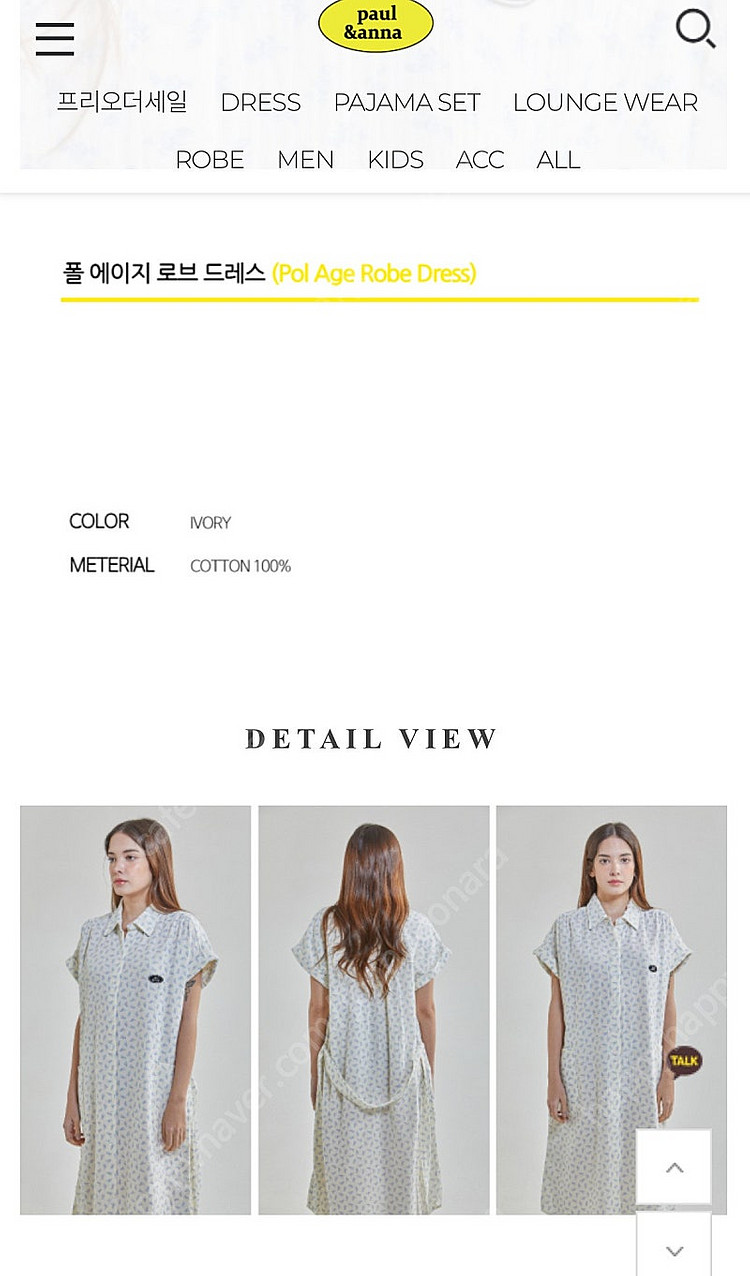The height and width of the screenshot is (1276, 750).
Task: Open the KakaoTalk TALK chat button
Action: 685,1061
